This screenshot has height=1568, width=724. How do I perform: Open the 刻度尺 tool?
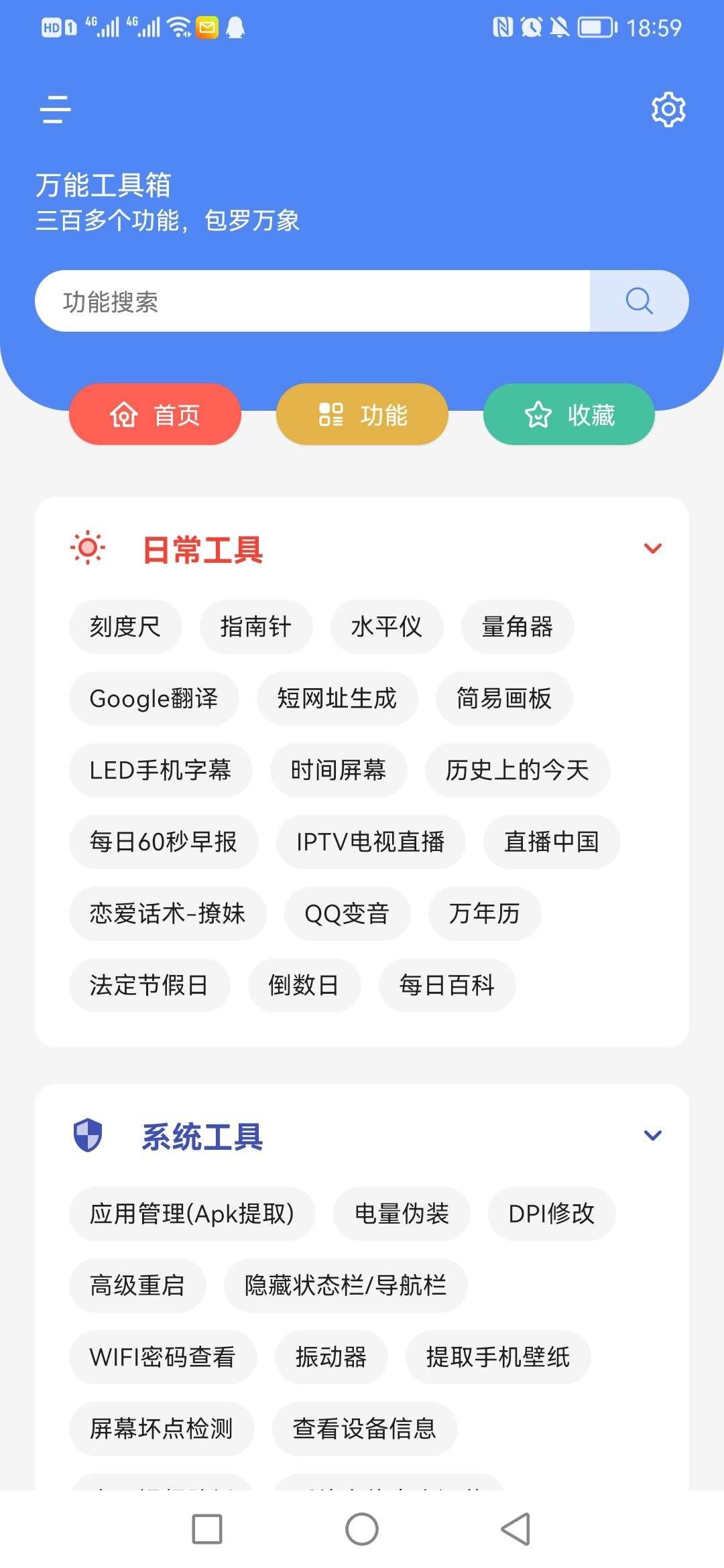125,627
